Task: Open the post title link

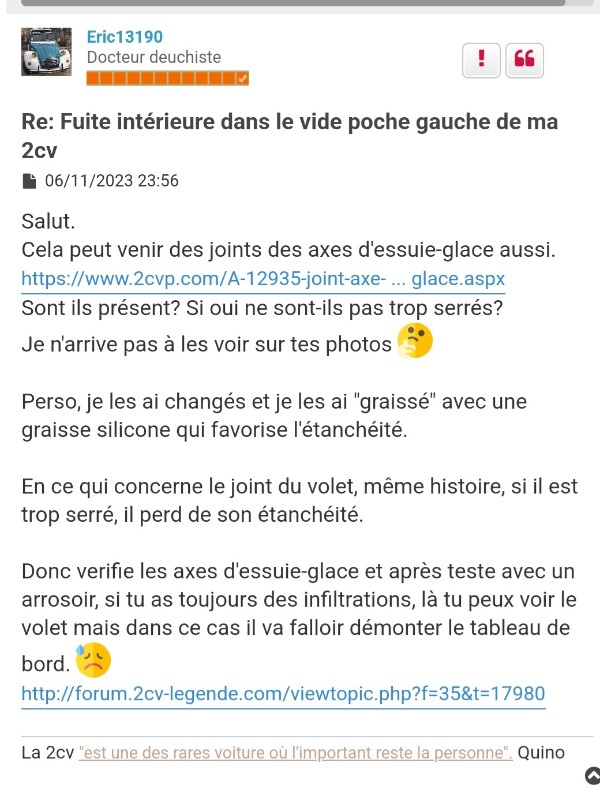Action: click(290, 136)
